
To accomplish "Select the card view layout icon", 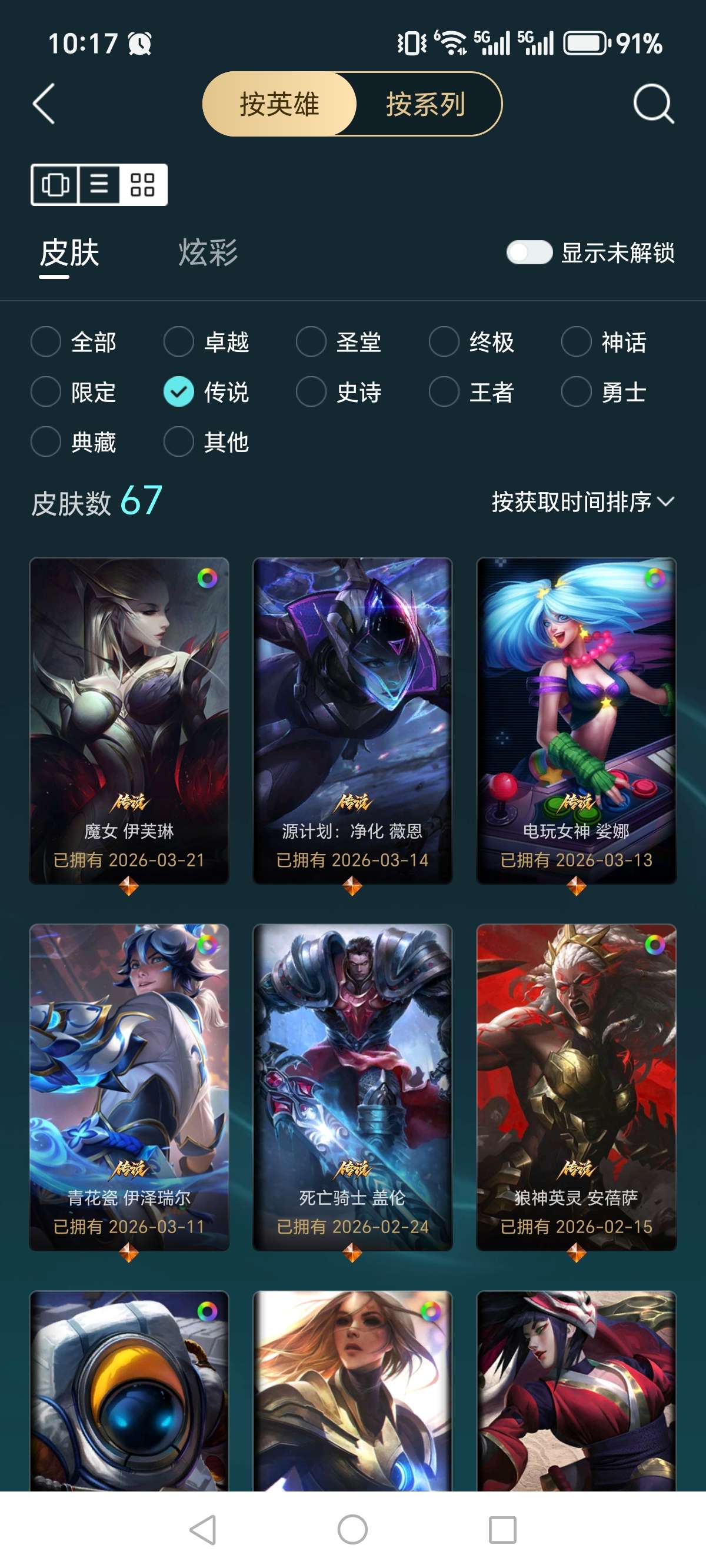I will click(x=56, y=184).
